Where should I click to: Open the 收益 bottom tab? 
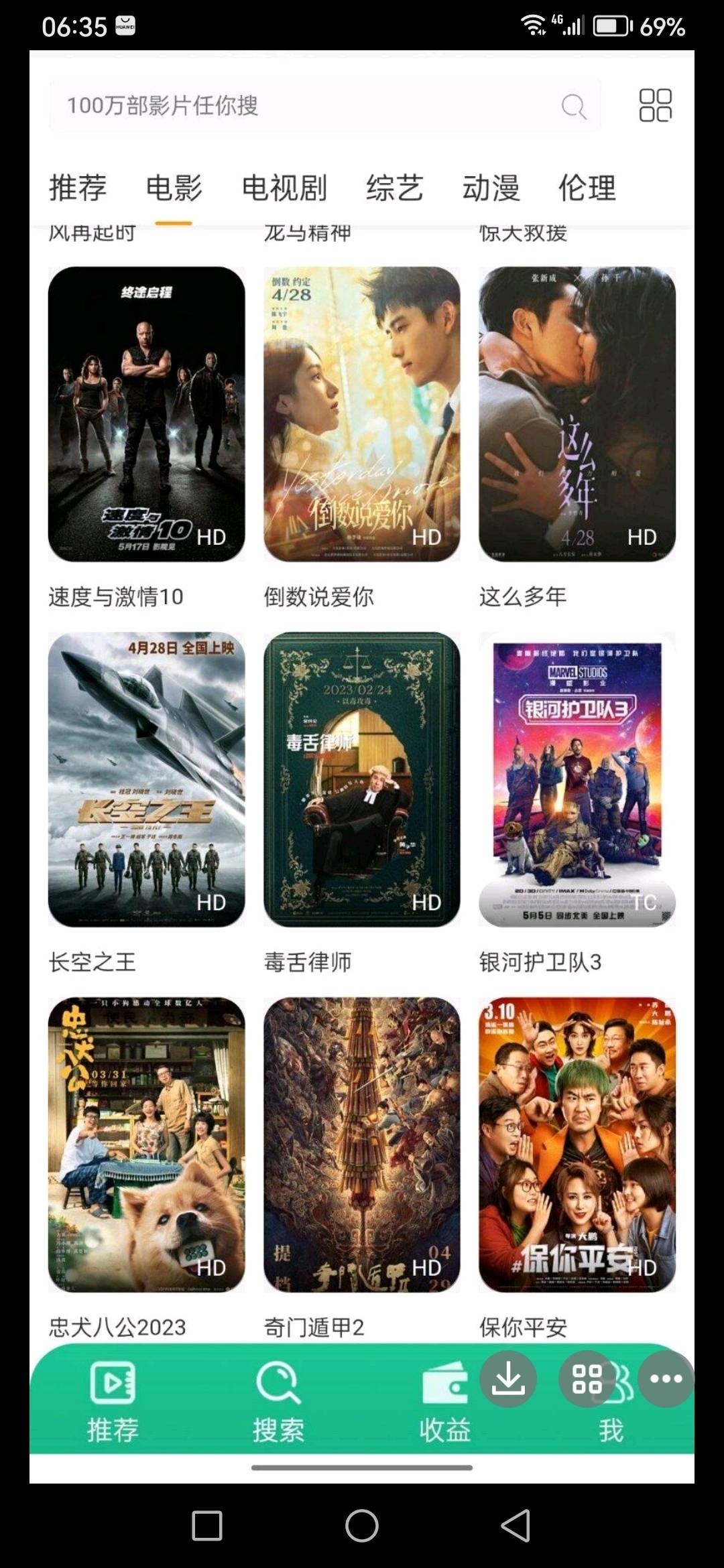pyautogui.click(x=444, y=1400)
